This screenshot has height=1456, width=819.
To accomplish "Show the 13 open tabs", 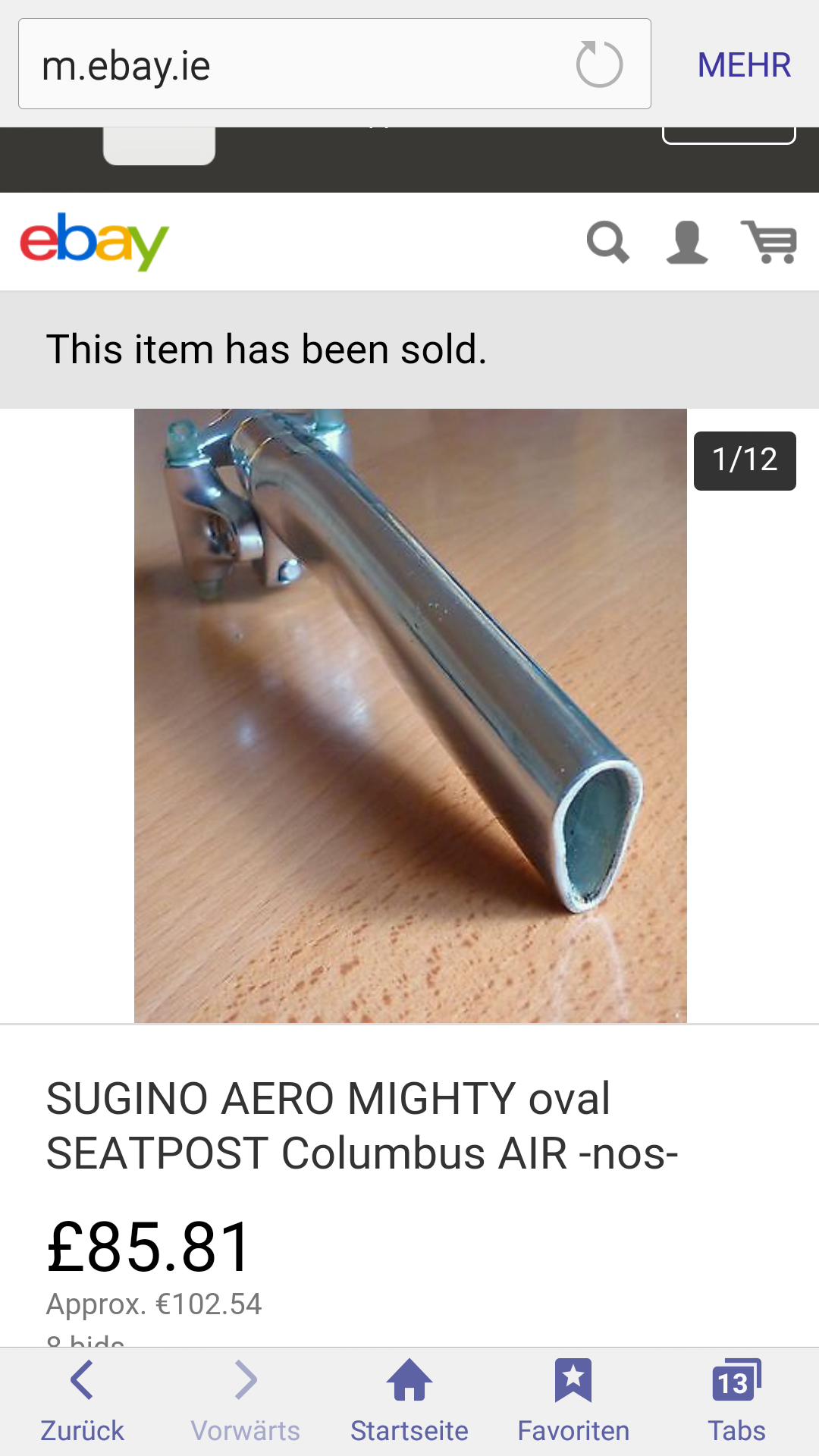I will (x=736, y=1401).
